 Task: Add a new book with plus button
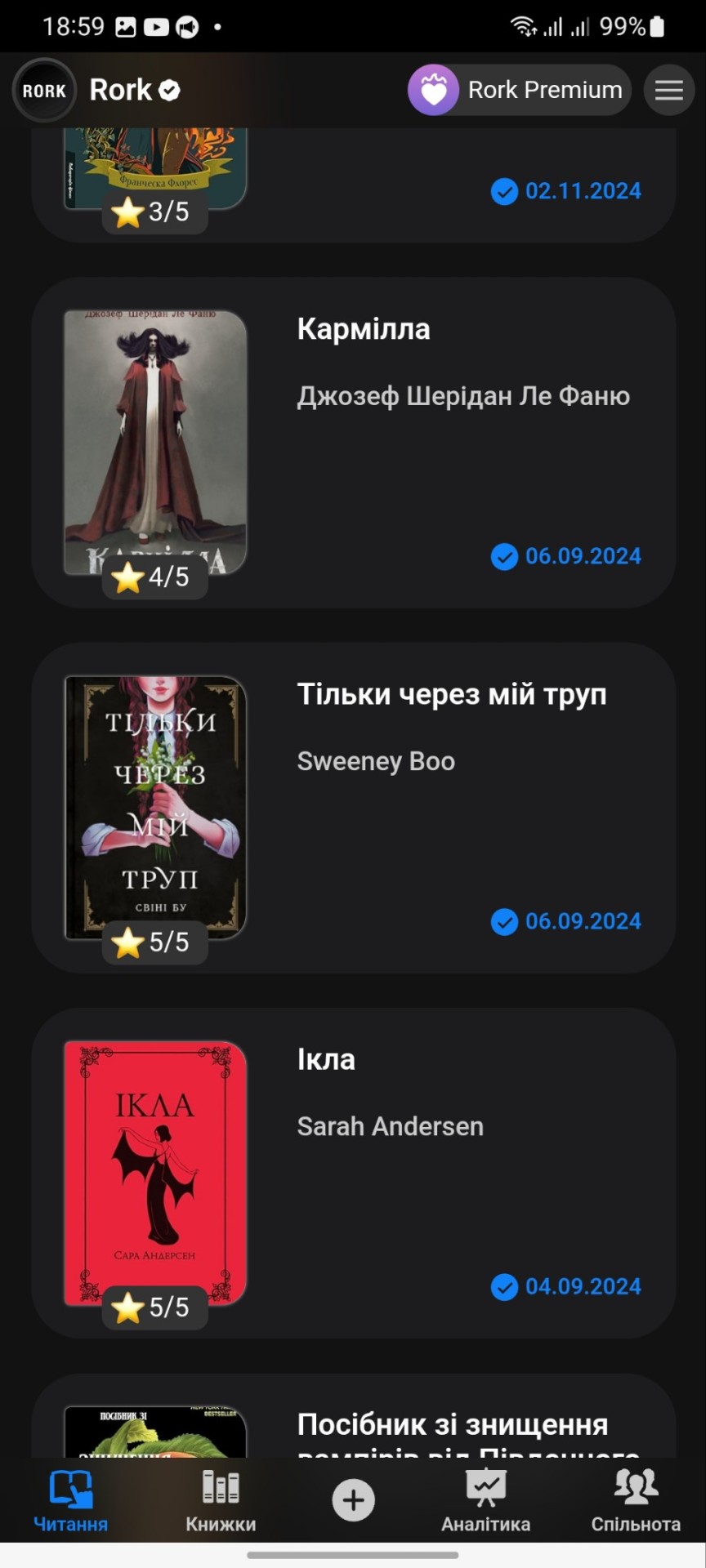(353, 1500)
